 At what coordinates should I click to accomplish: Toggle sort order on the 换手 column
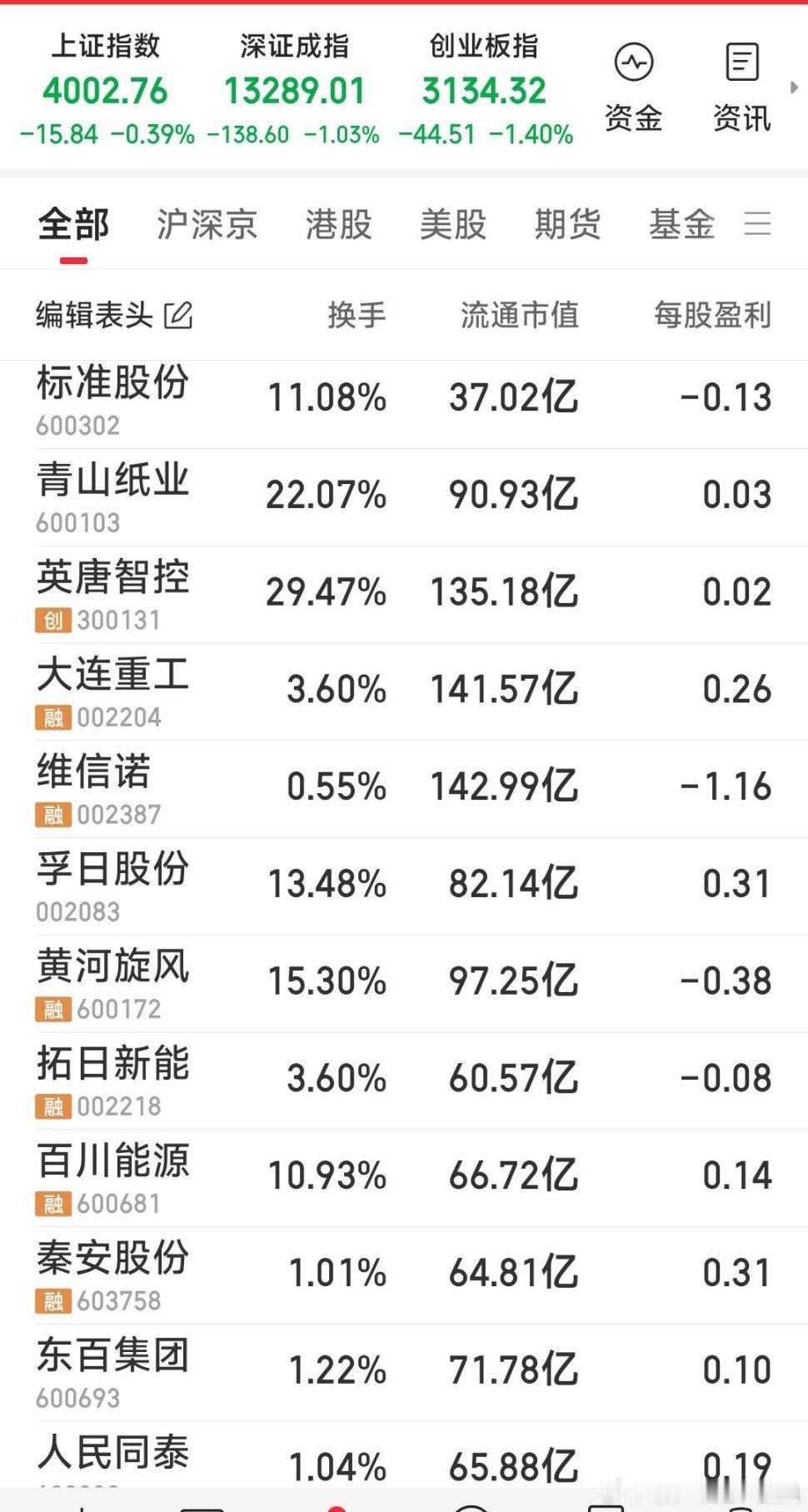[357, 316]
